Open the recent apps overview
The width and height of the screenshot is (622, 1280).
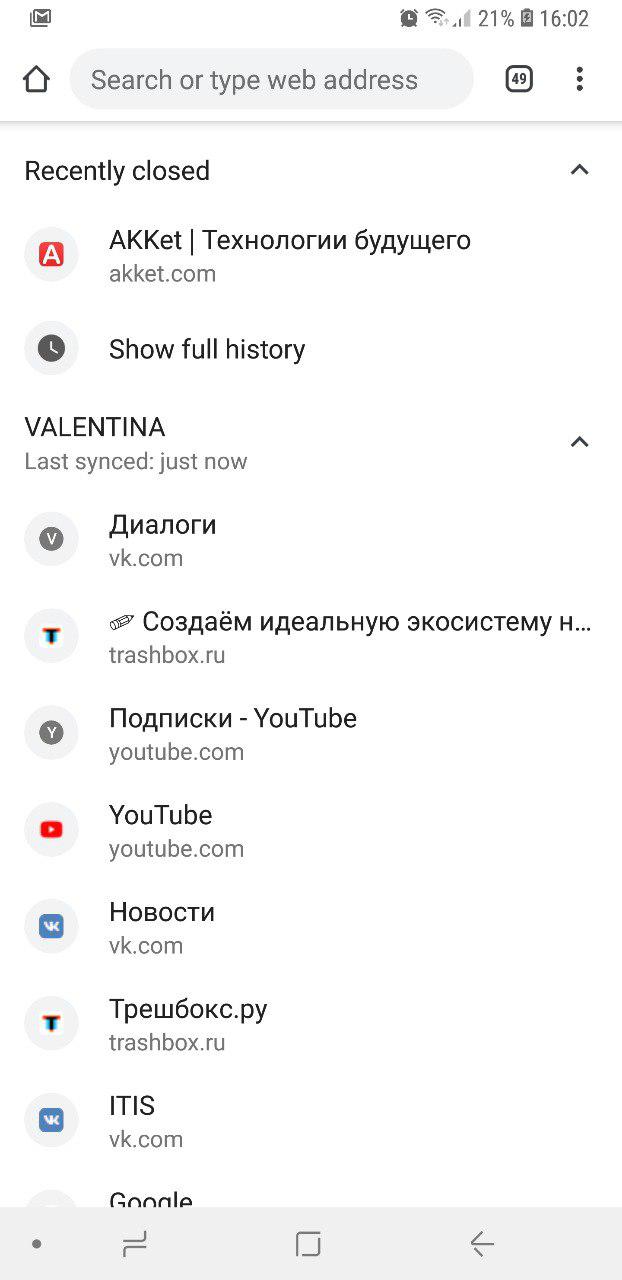[134, 1244]
